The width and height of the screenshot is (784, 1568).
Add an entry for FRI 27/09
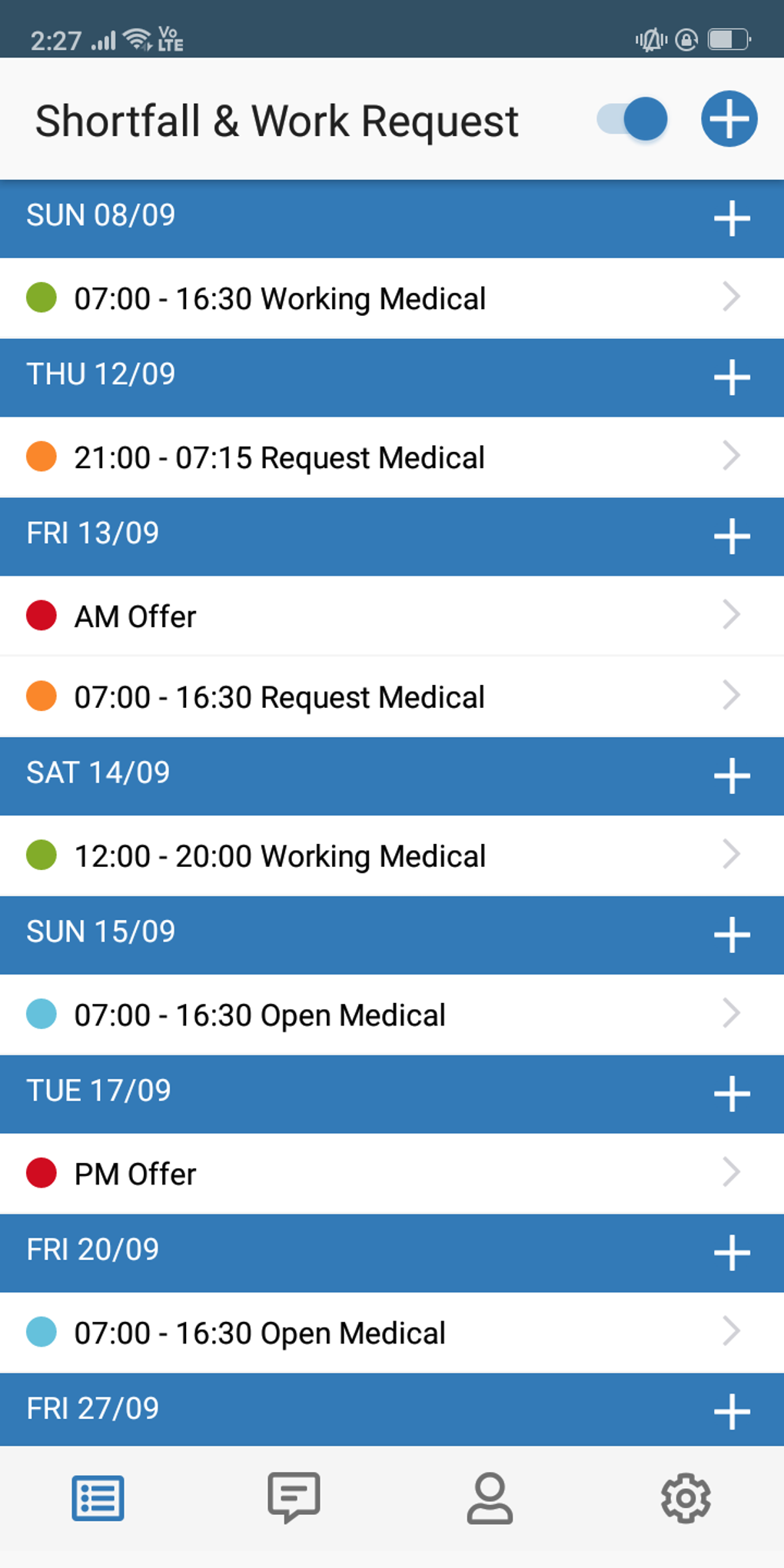tap(731, 1411)
